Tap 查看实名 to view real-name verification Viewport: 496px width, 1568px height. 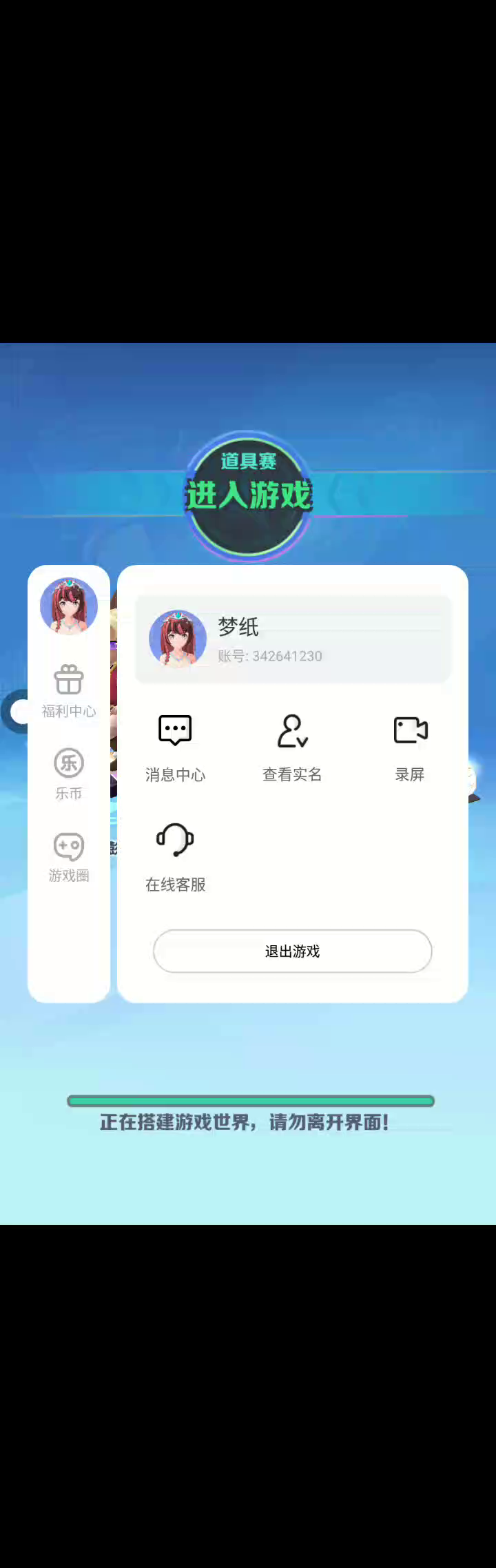tap(292, 747)
